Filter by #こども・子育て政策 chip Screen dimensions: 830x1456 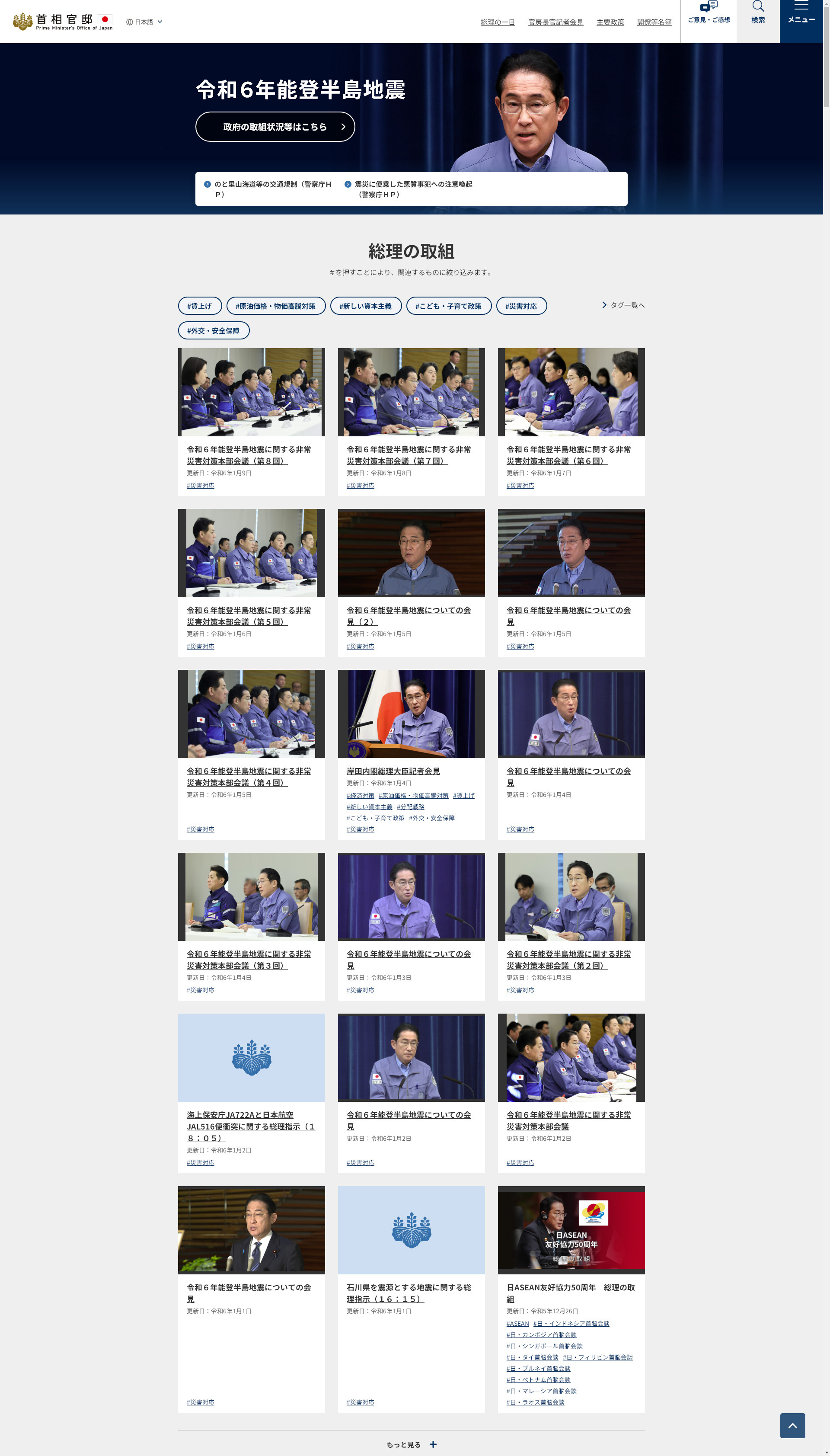point(449,306)
